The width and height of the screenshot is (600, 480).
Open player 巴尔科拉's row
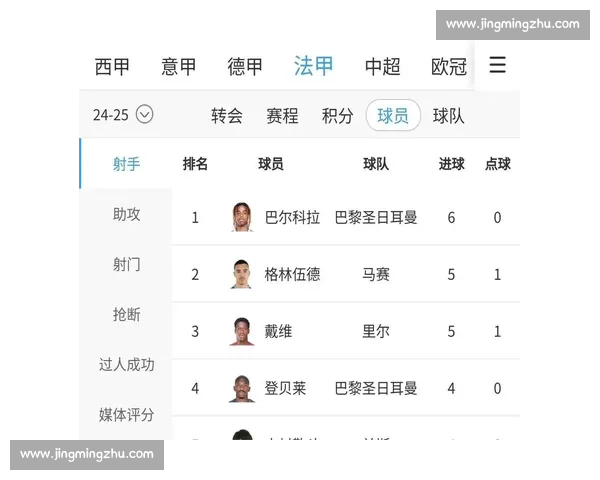click(x=292, y=217)
